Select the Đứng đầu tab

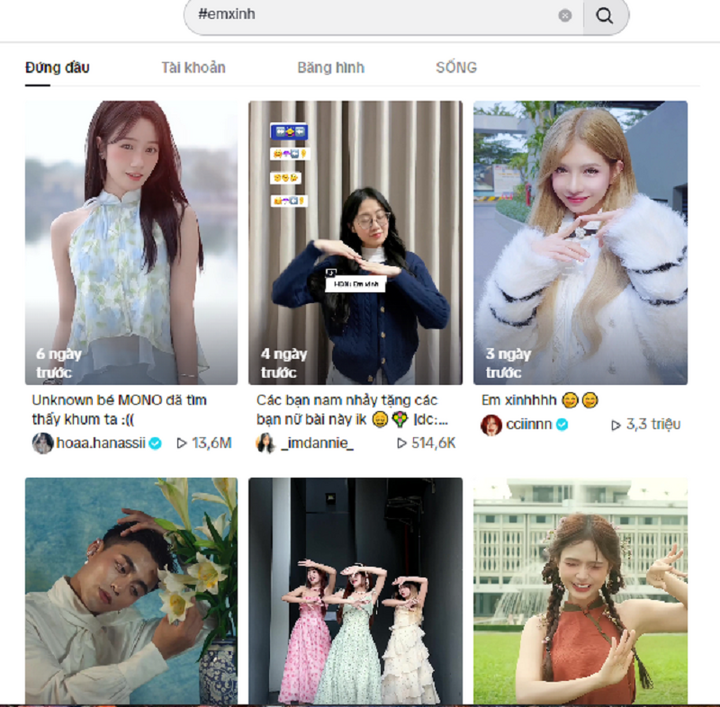point(57,68)
